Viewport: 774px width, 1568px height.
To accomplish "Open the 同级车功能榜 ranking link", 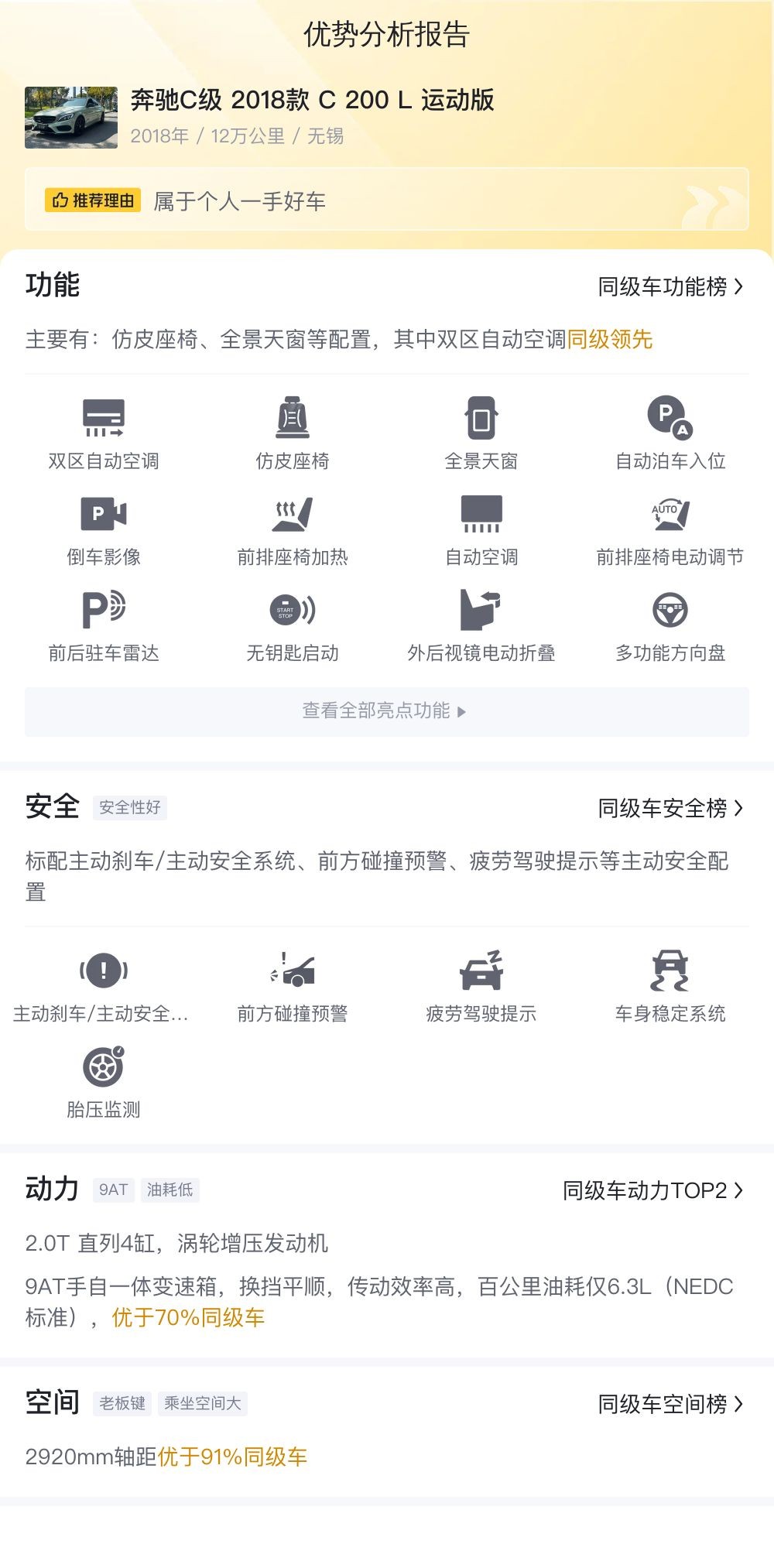I will 670,287.
